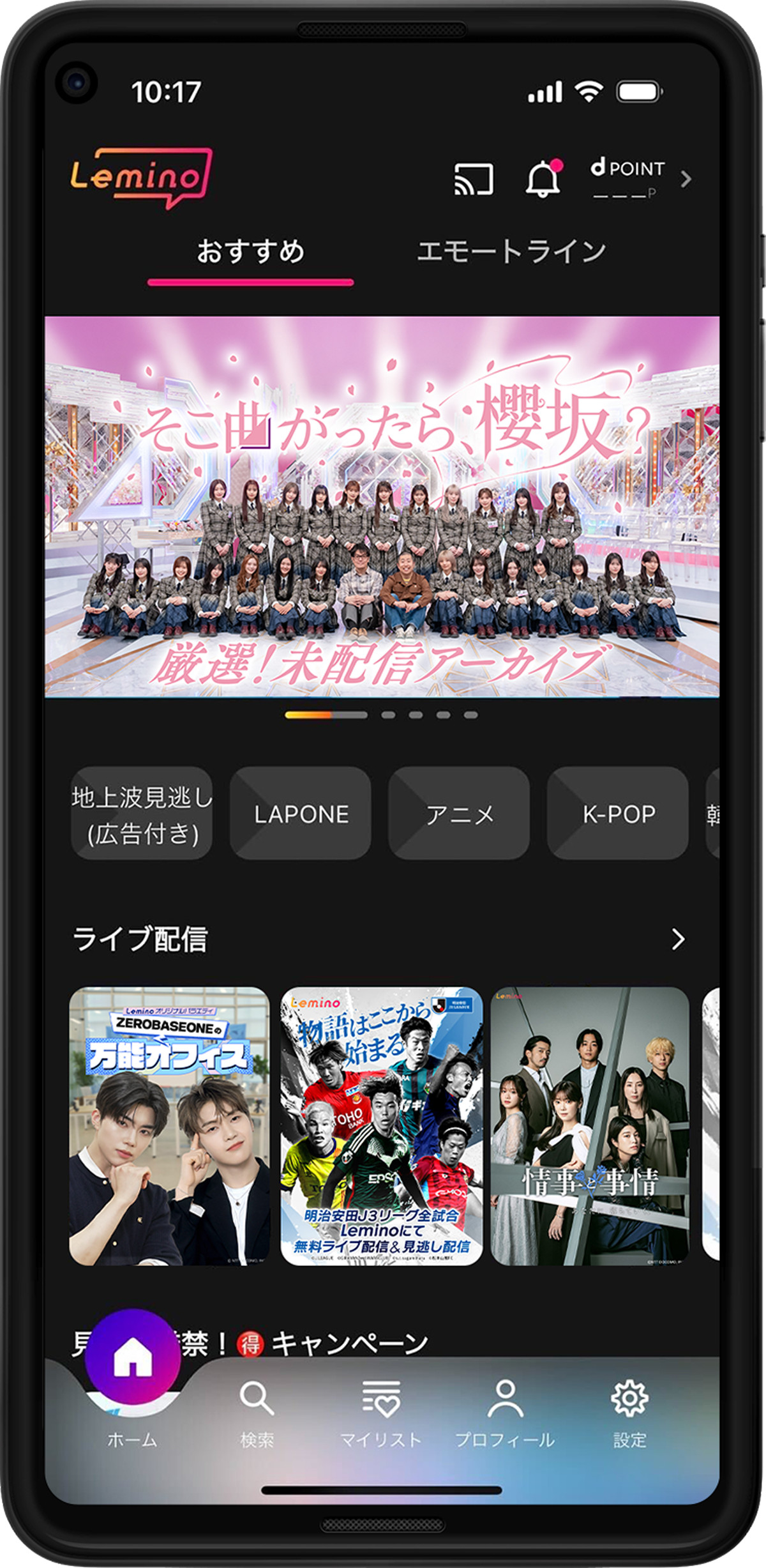Open the d POINT details
Image resolution: width=766 pixels, height=1568 pixels.
638,179
